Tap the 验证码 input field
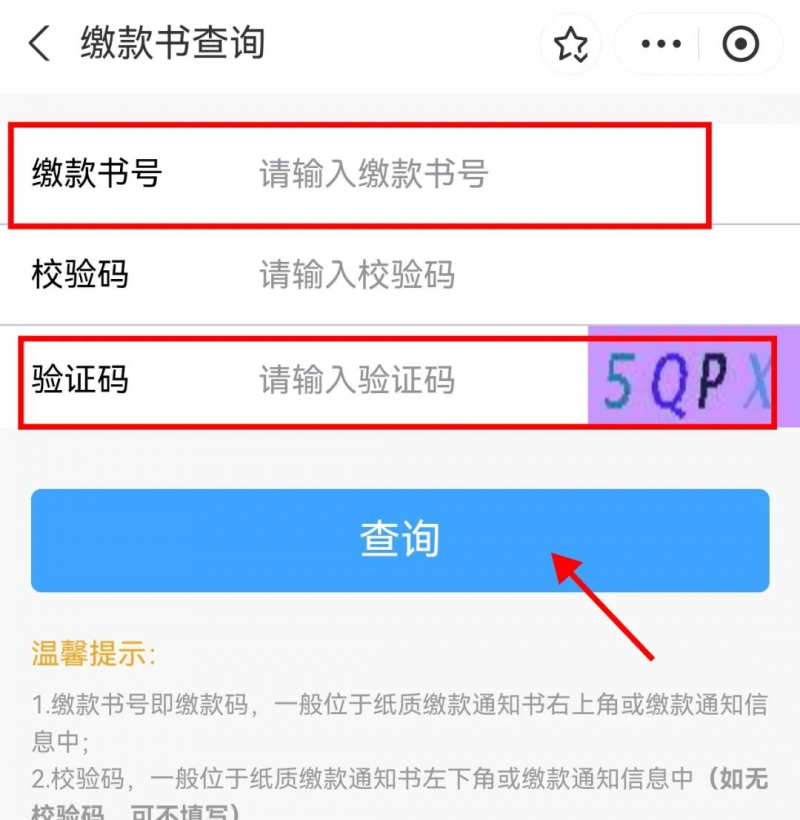The height and width of the screenshot is (820, 800). pyautogui.click(x=400, y=380)
